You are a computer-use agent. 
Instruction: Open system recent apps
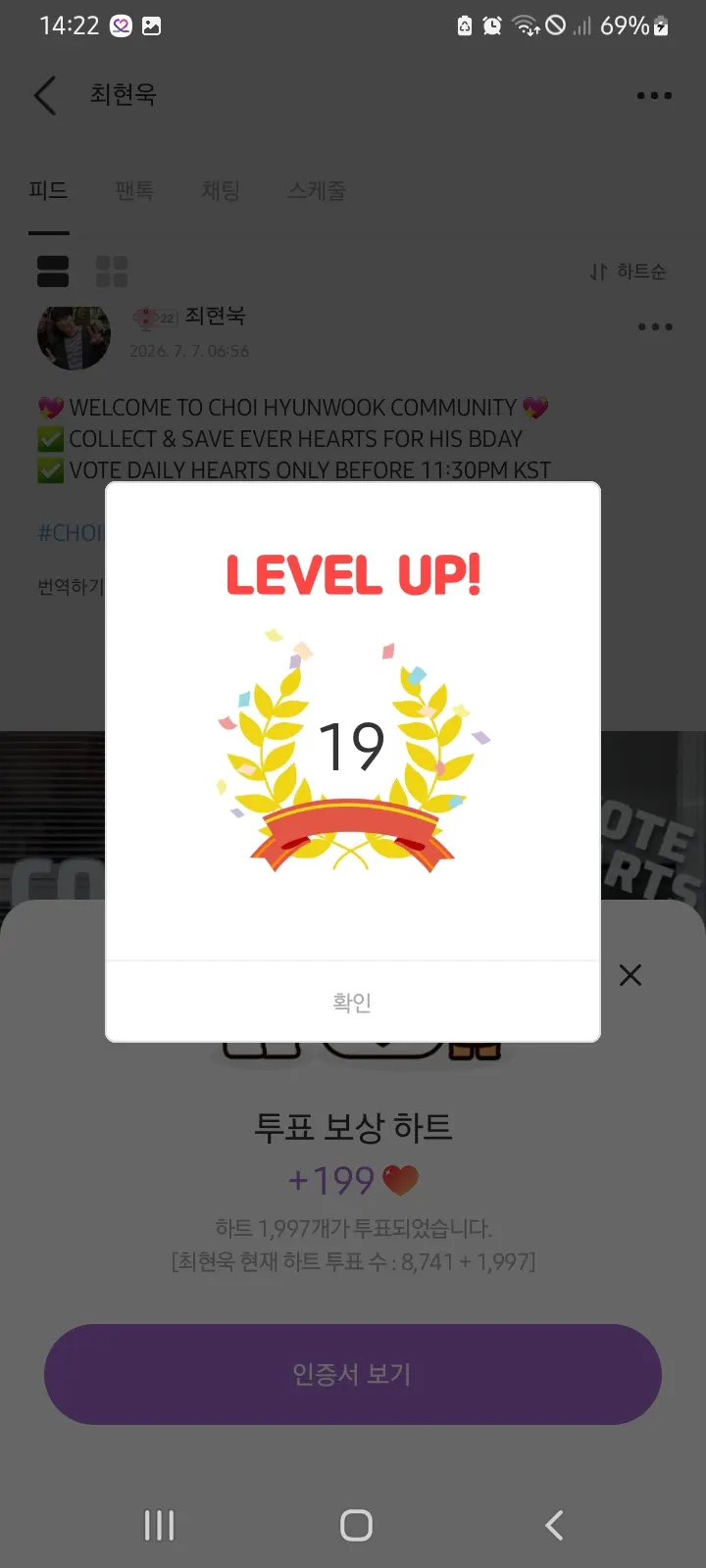[159, 1525]
